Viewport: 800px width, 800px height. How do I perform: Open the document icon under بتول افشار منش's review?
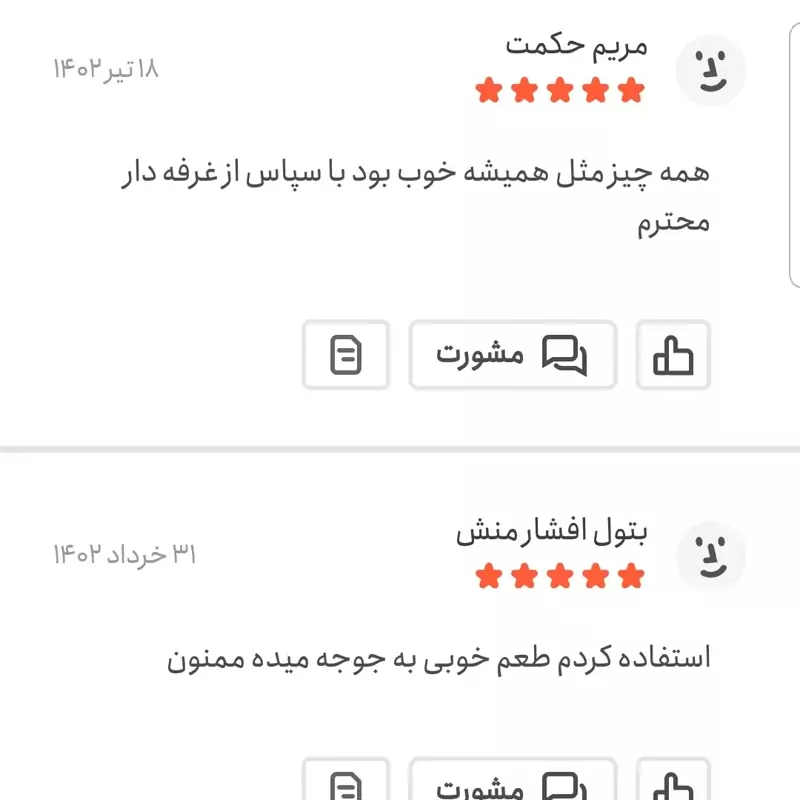click(346, 783)
